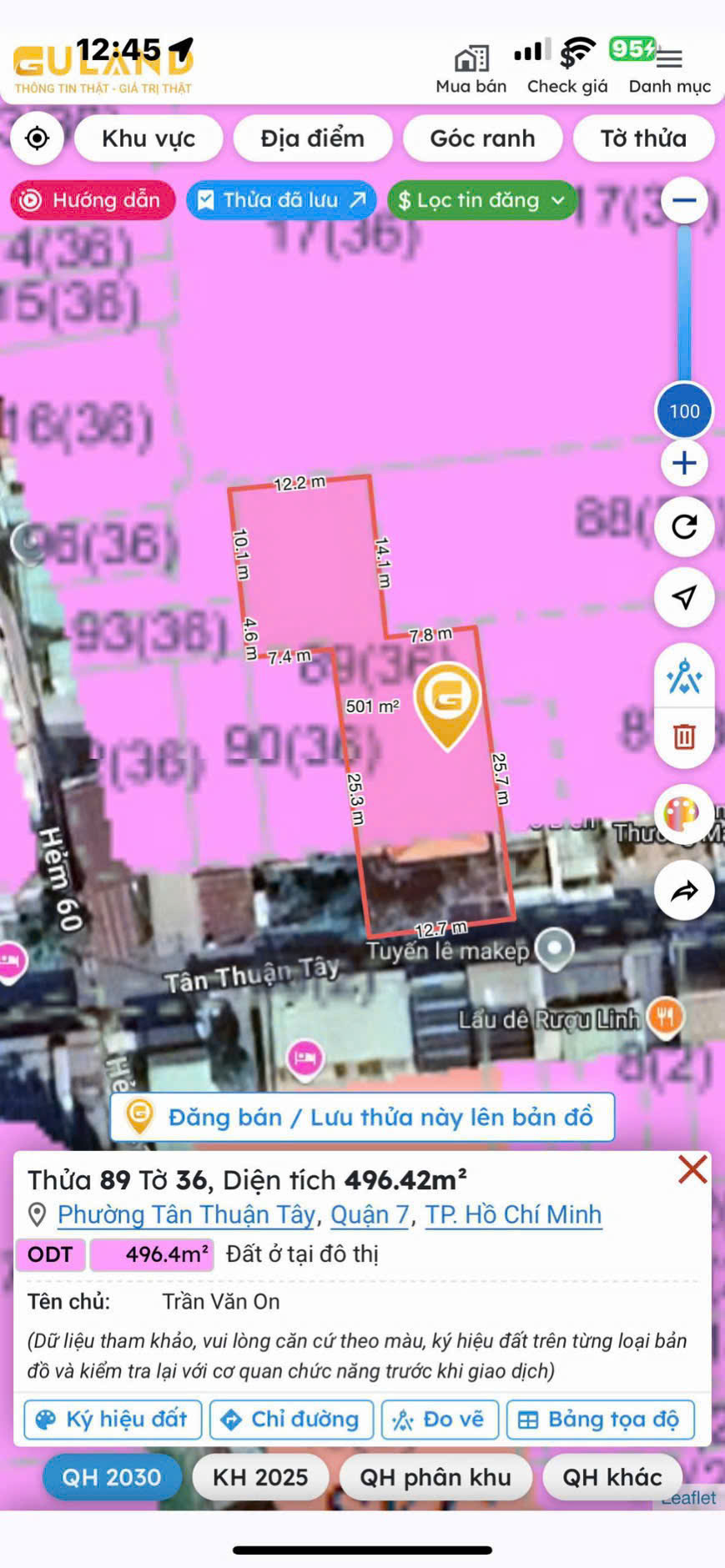Open the Danh mục menu

pos(668,67)
